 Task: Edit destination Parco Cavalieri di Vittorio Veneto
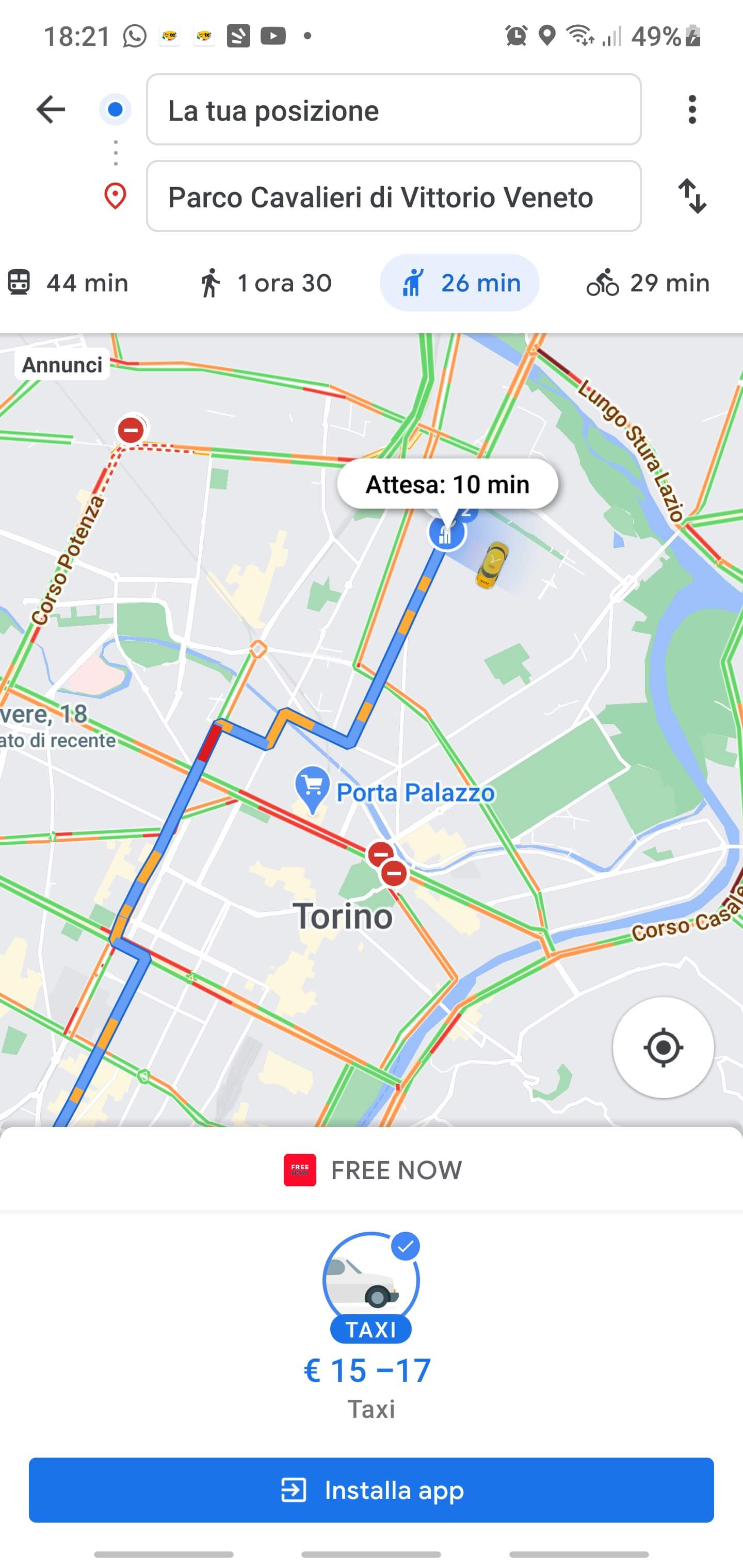pos(393,197)
